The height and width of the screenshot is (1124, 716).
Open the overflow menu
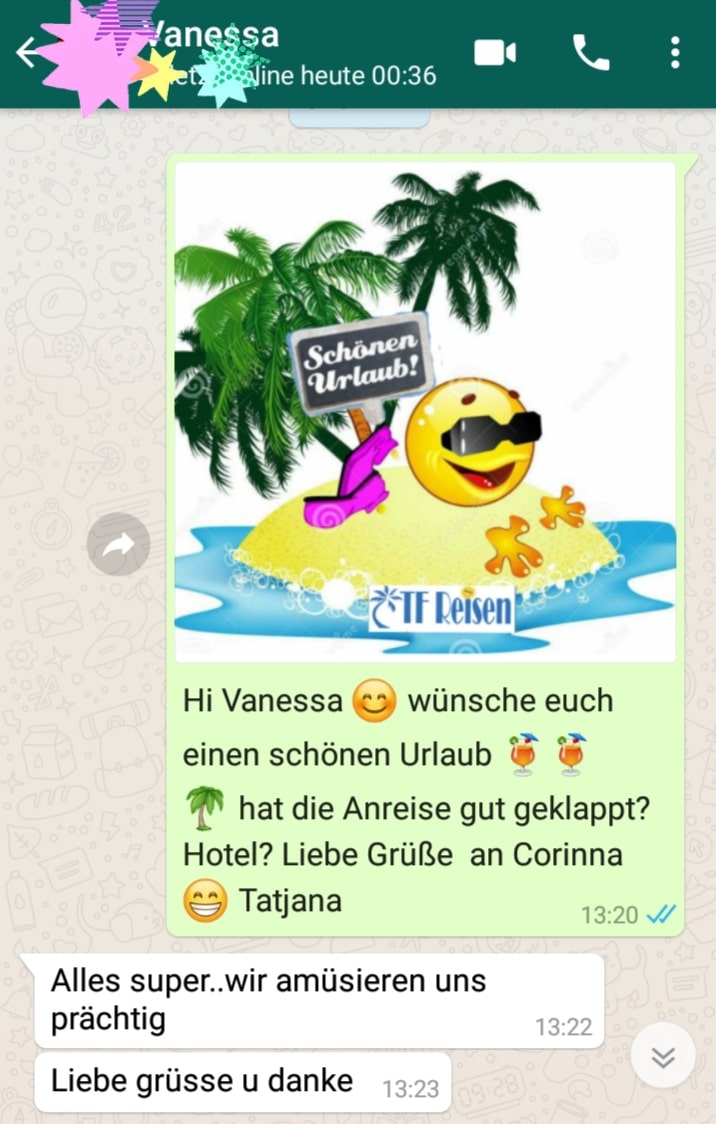(676, 53)
